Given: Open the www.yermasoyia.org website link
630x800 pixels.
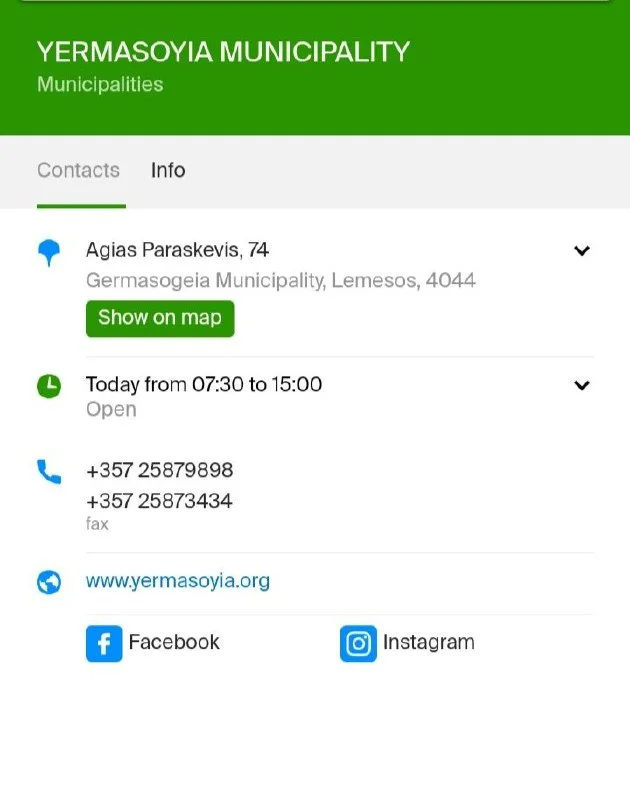Looking at the screenshot, I should click(x=178, y=581).
